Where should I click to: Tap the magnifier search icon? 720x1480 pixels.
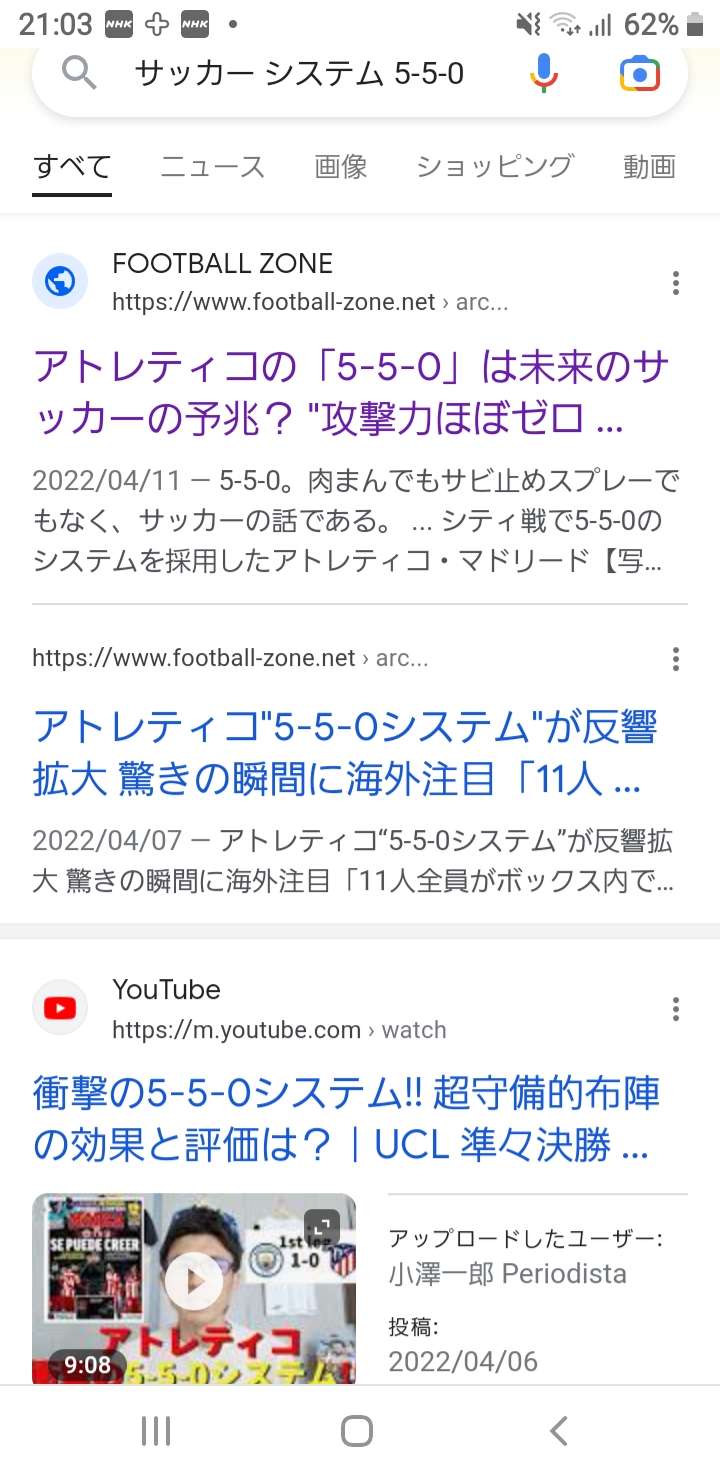pyautogui.click(x=79, y=73)
